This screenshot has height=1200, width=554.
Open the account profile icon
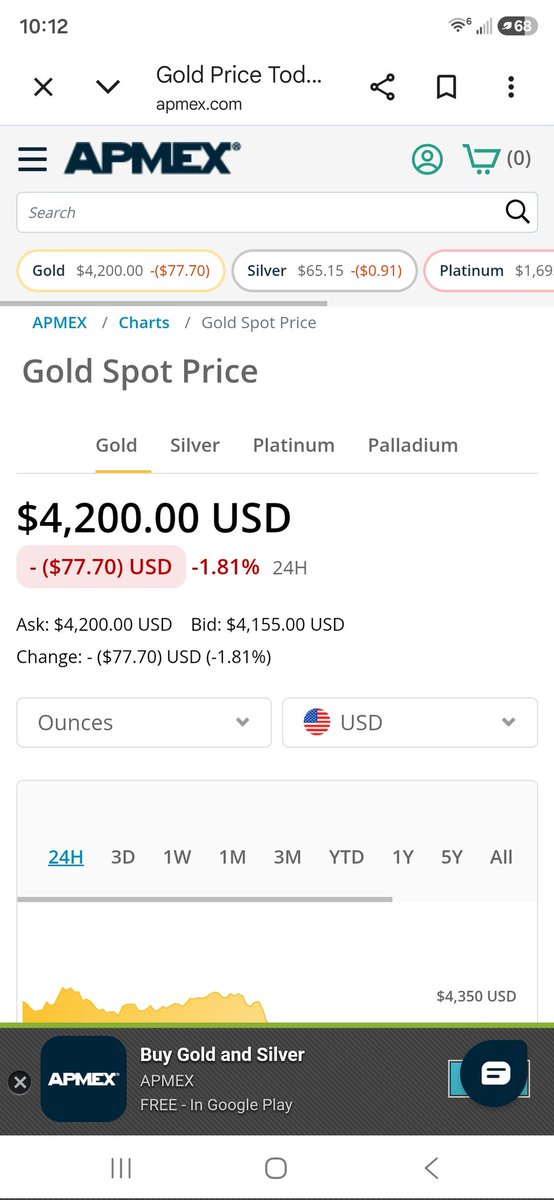[427, 159]
